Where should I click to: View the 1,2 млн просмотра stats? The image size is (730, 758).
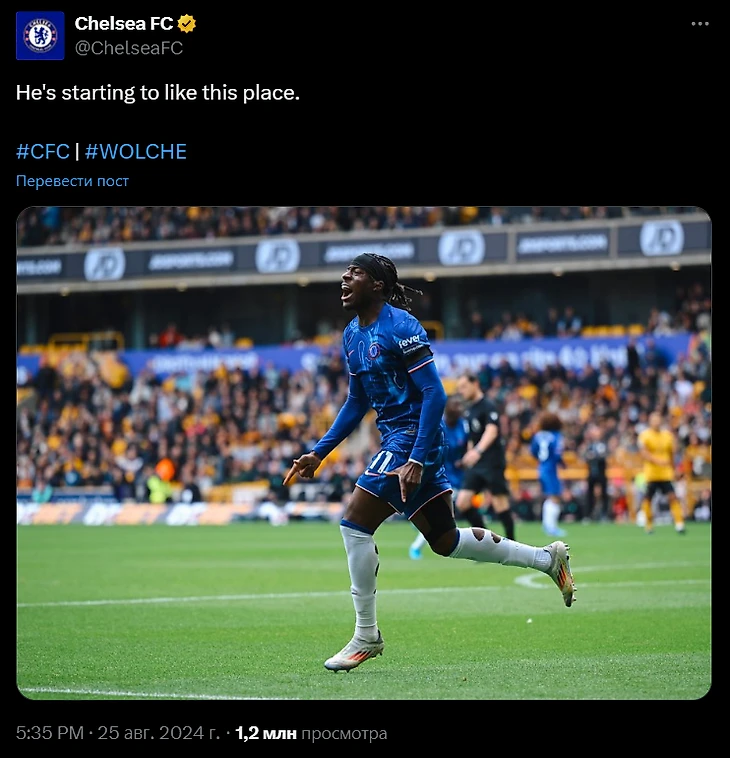311,733
